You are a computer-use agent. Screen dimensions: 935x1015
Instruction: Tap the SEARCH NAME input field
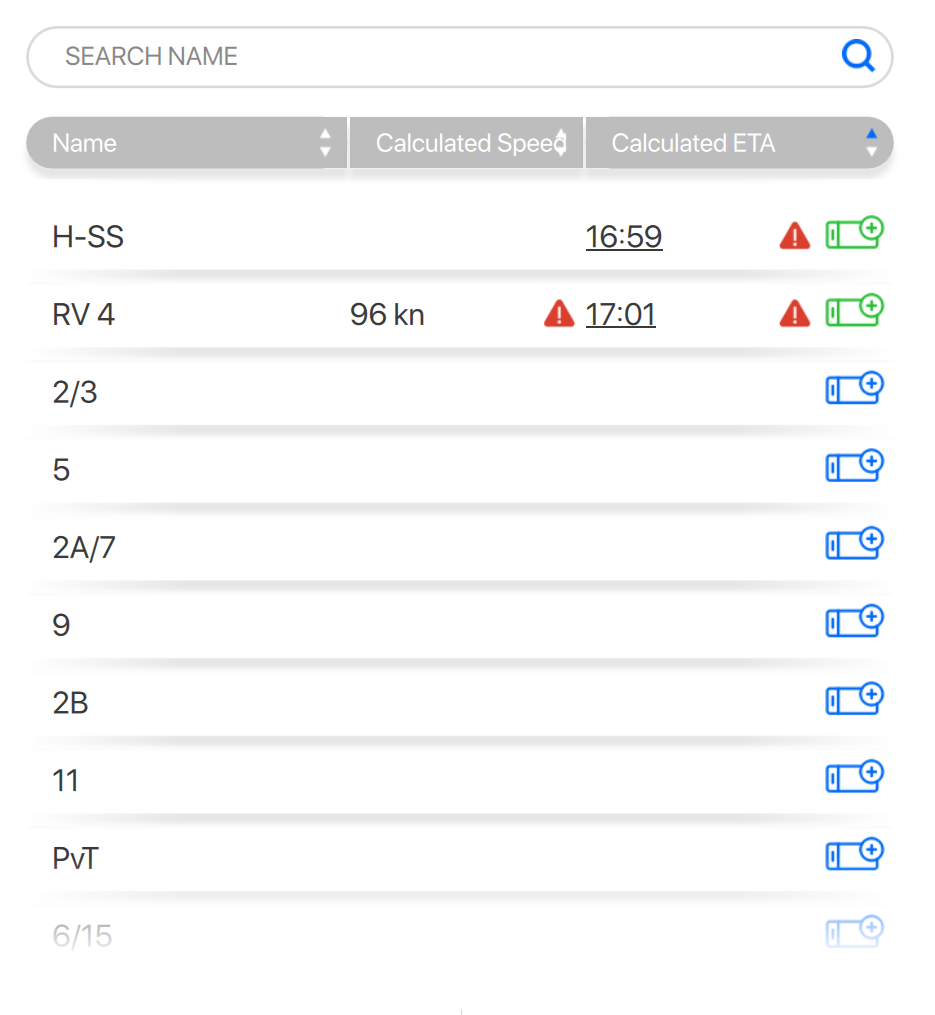440,56
